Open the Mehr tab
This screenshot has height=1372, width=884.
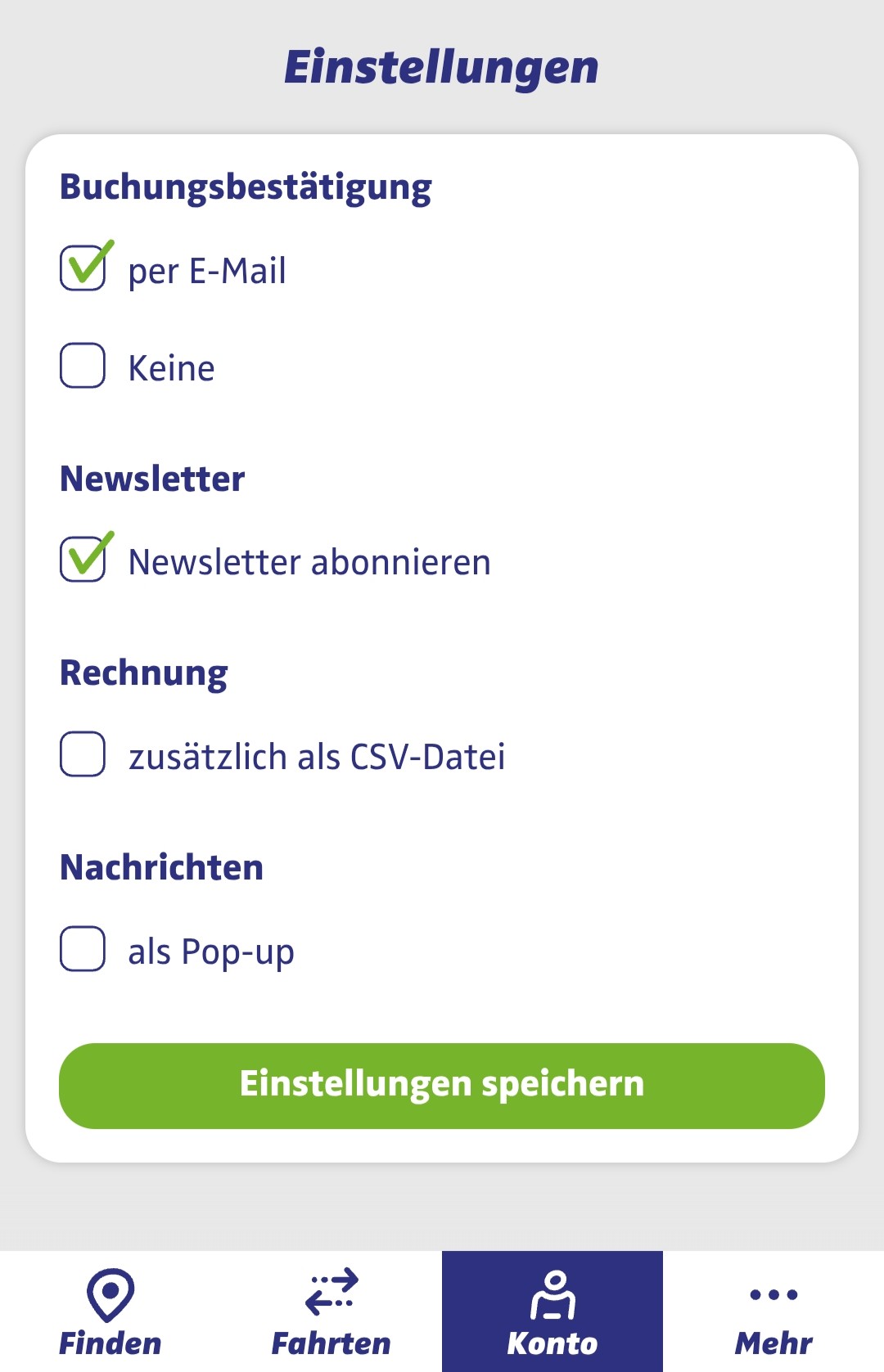(x=773, y=1311)
